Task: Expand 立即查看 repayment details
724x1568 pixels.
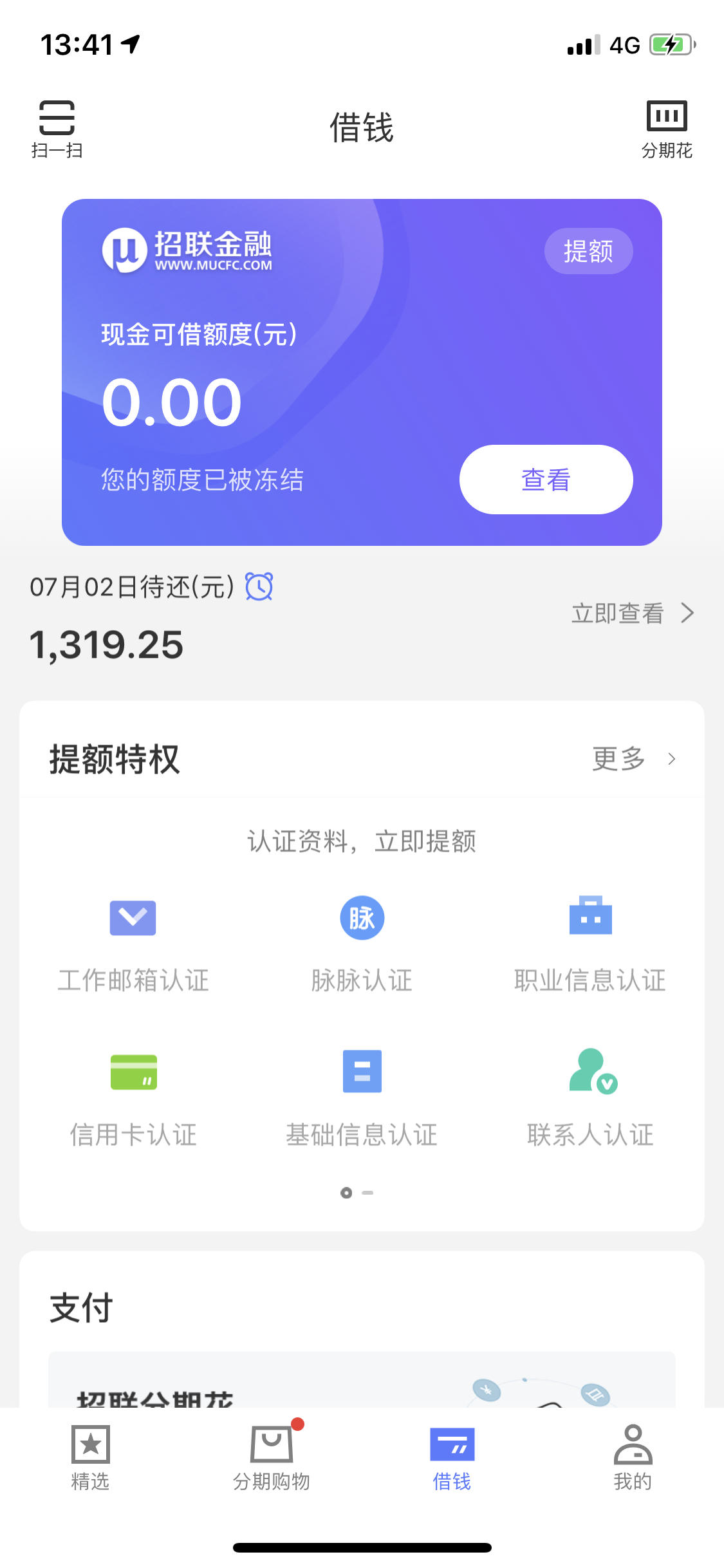Action: point(617,613)
